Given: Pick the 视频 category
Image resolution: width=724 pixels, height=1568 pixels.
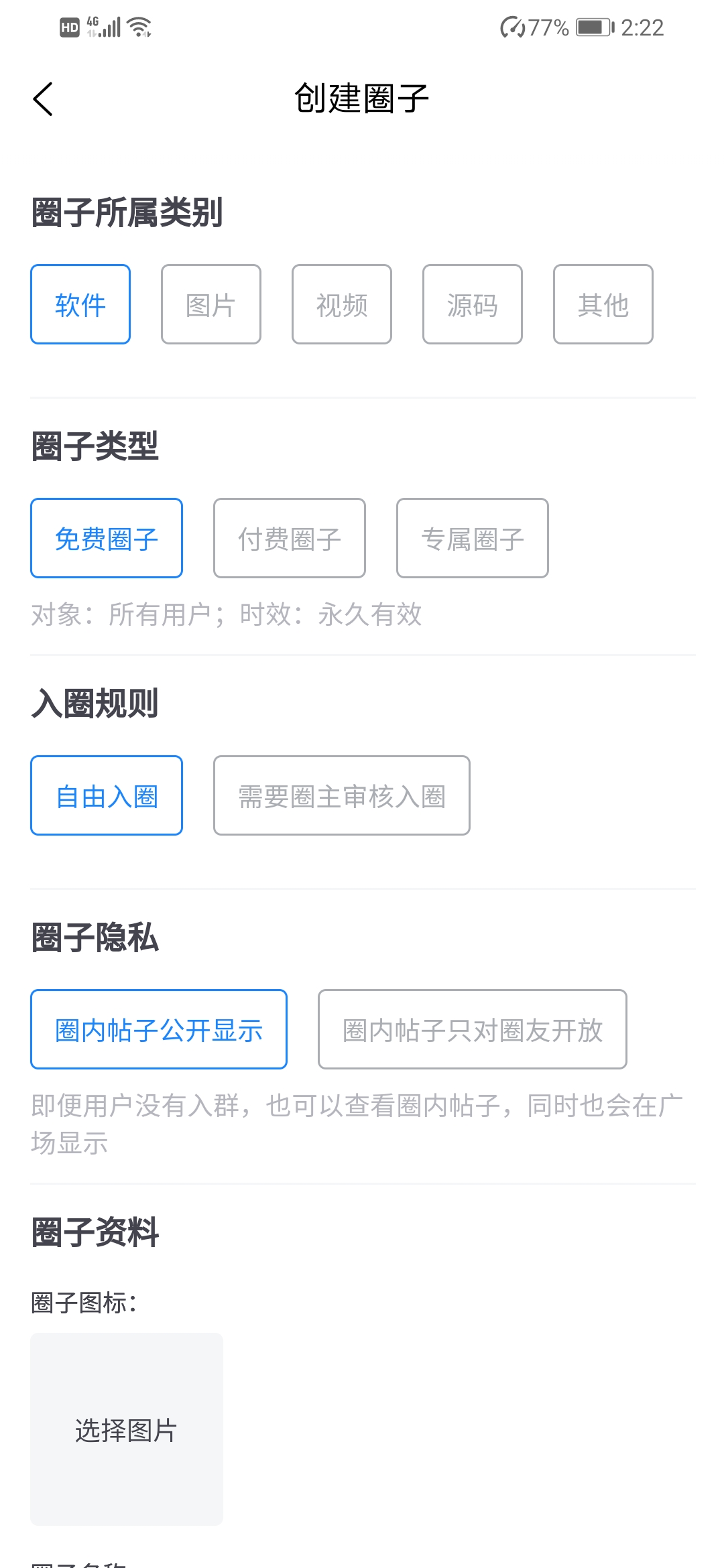Looking at the screenshot, I should click(342, 304).
